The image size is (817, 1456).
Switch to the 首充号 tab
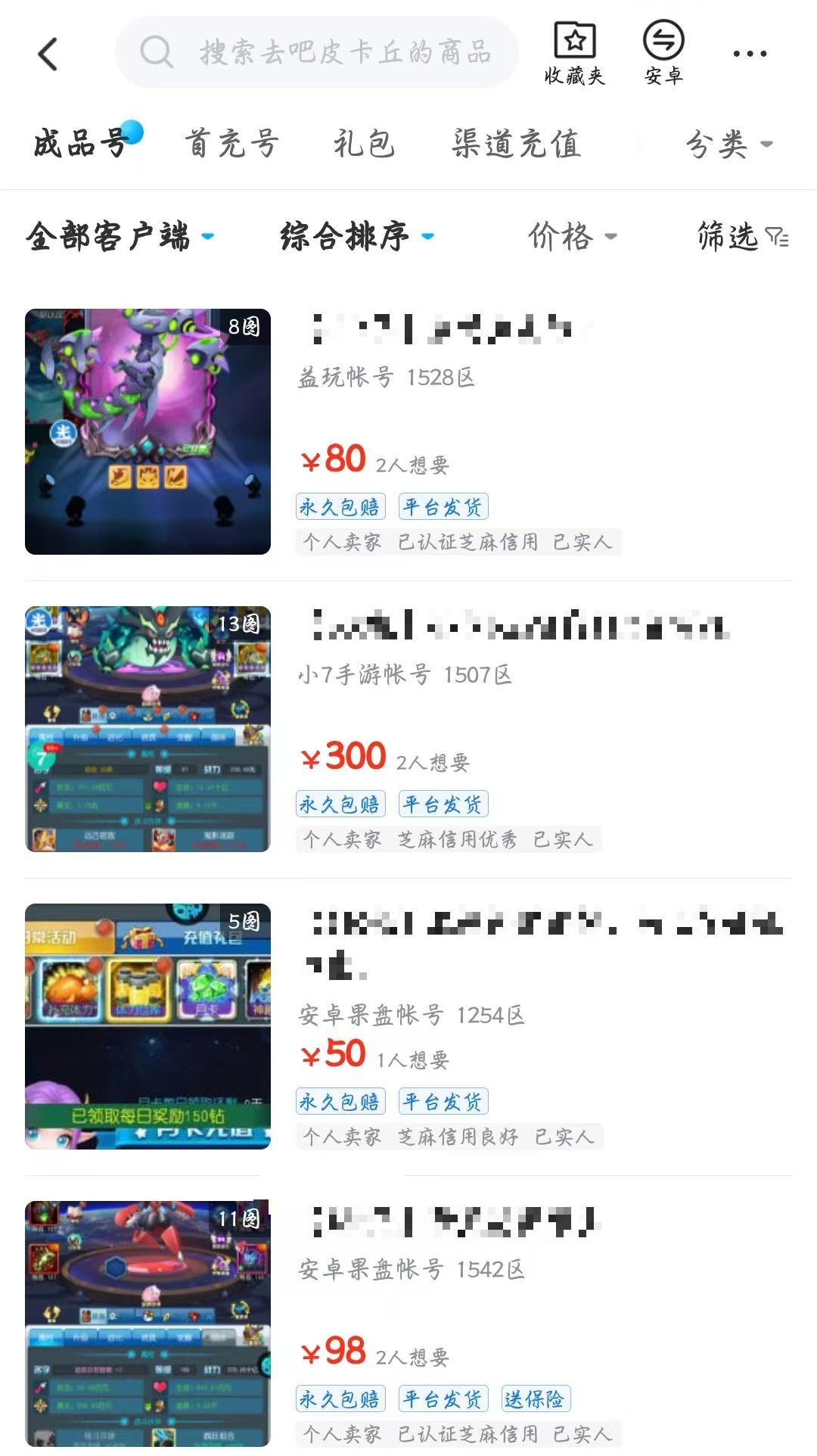[x=232, y=143]
